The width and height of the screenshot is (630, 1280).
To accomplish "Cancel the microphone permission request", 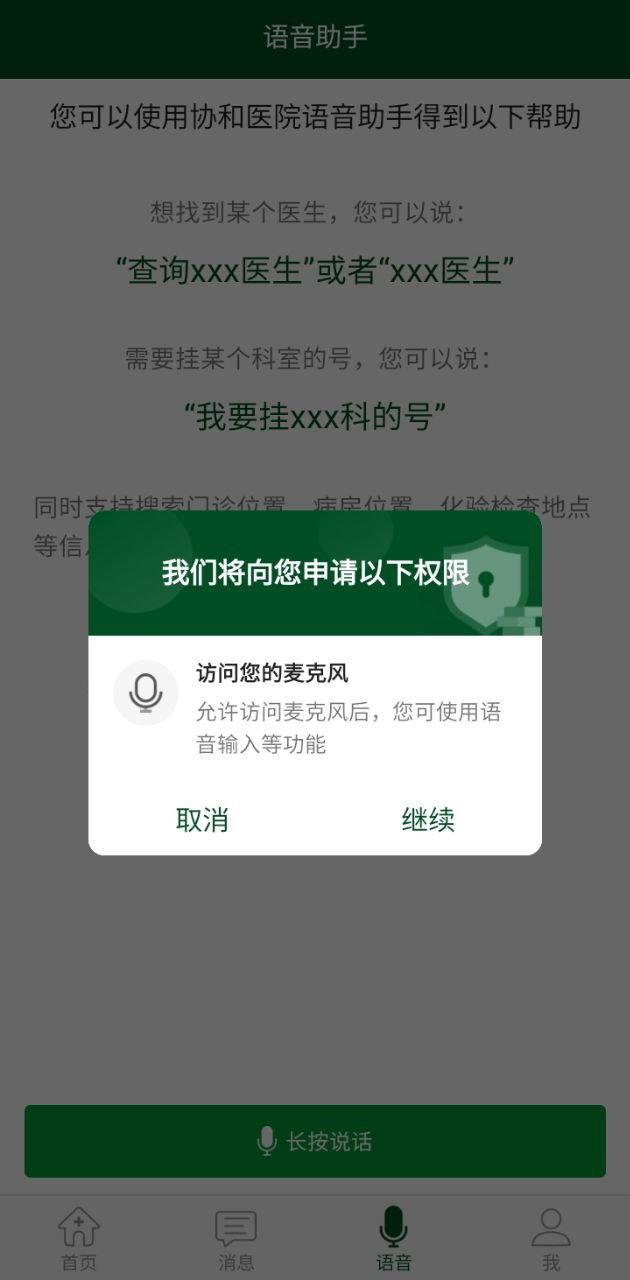I will 202,820.
